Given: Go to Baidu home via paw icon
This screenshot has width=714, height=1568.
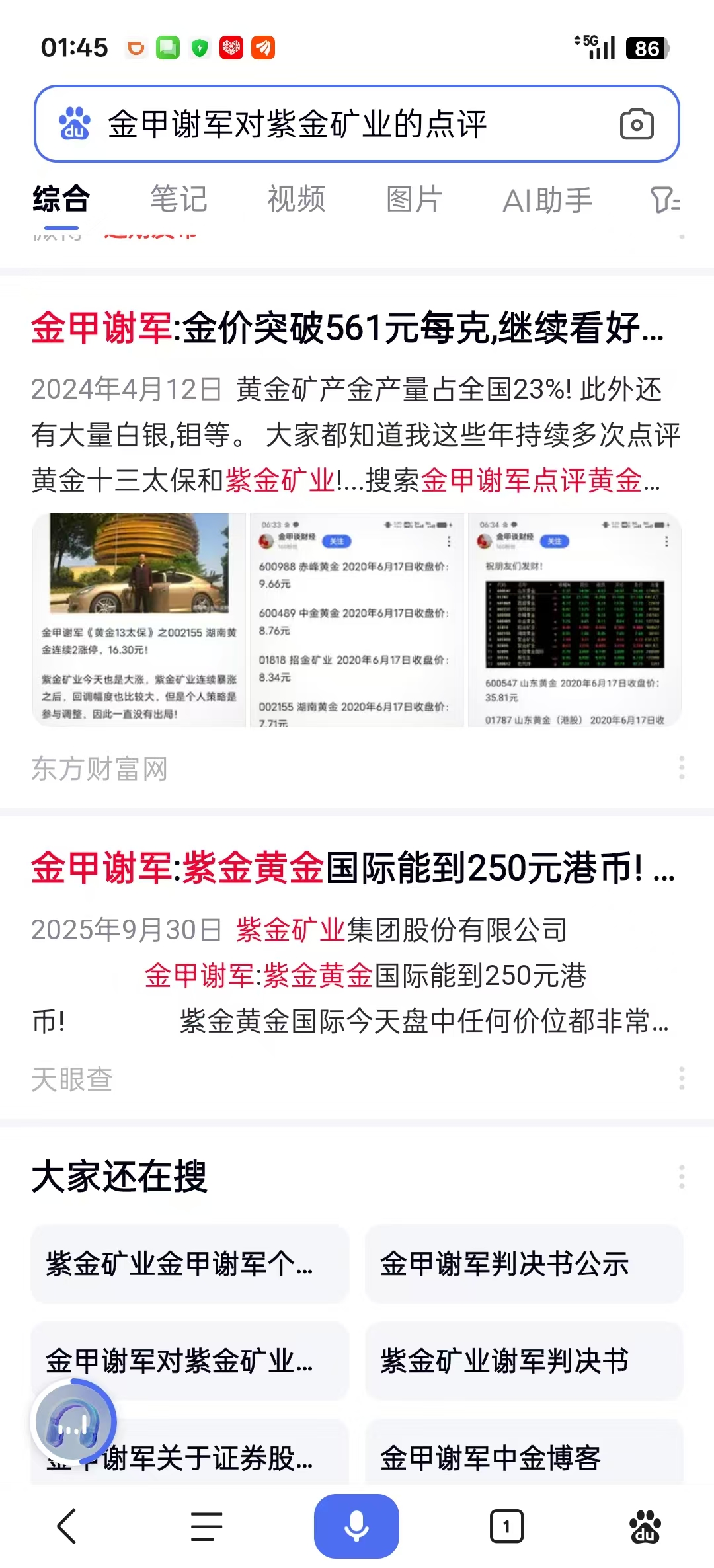Looking at the screenshot, I should click(x=645, y=1526).
